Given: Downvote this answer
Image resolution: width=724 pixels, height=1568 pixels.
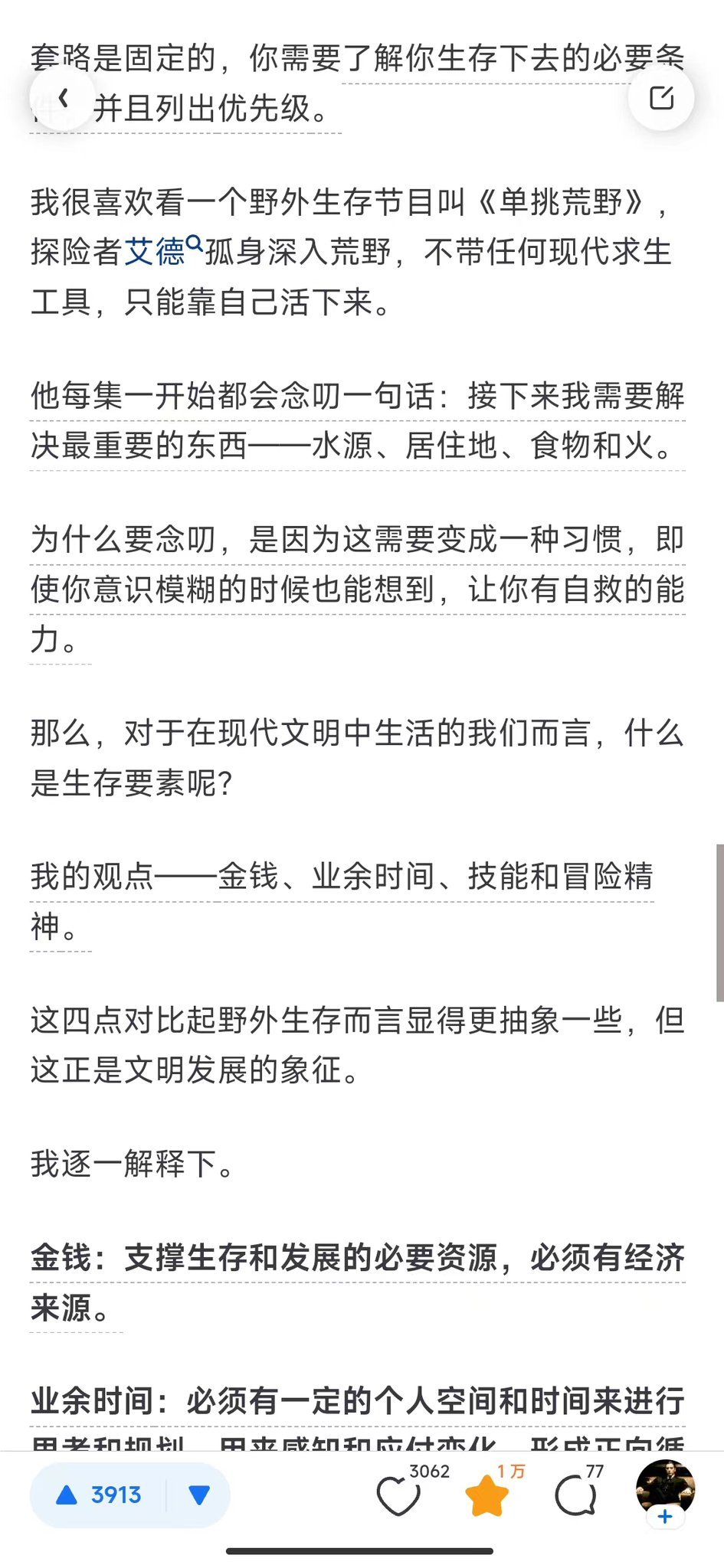Looking at the screenshot, I should tap(199, 1494).
